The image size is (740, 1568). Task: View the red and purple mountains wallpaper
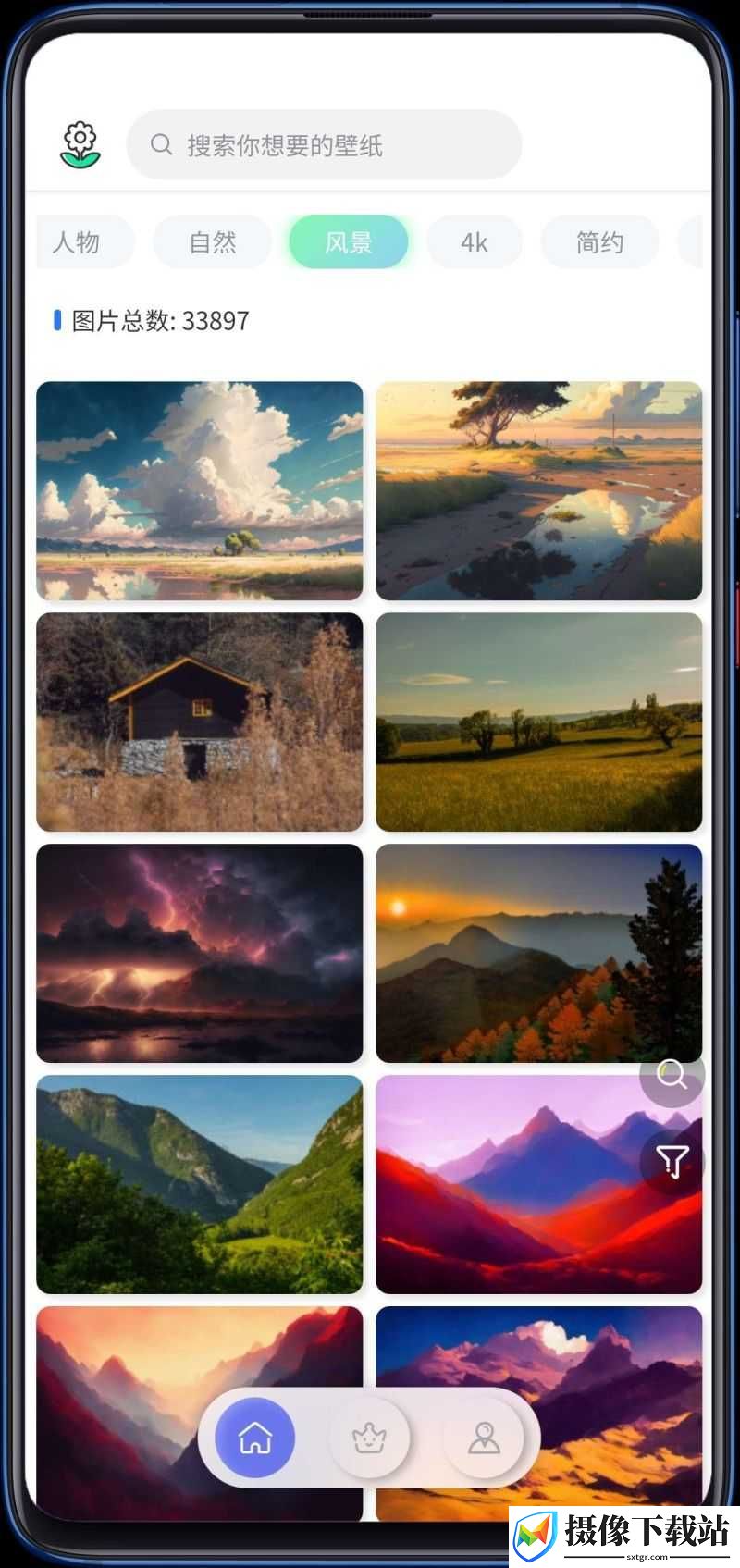[x=539, y=1185]
